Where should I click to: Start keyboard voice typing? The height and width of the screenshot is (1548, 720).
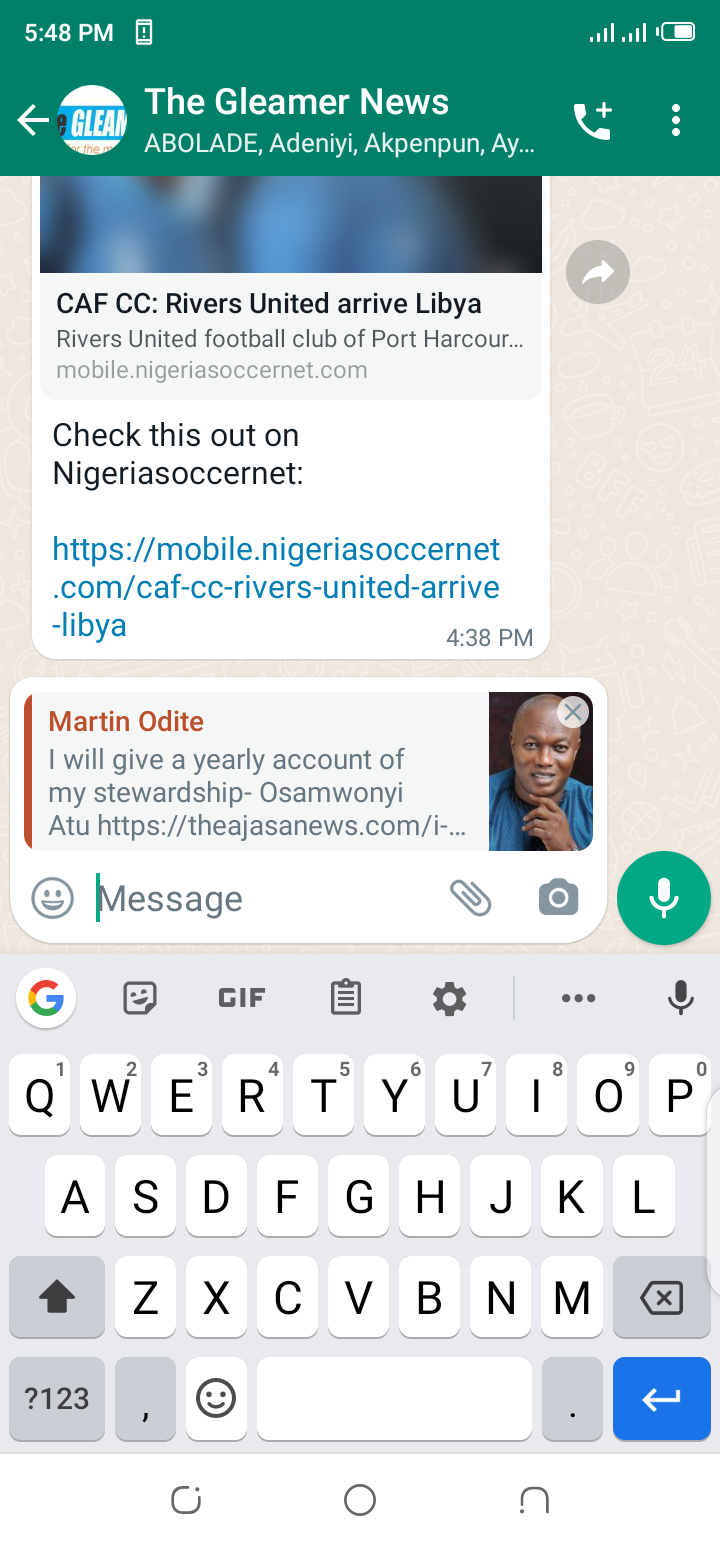(680, 997)
